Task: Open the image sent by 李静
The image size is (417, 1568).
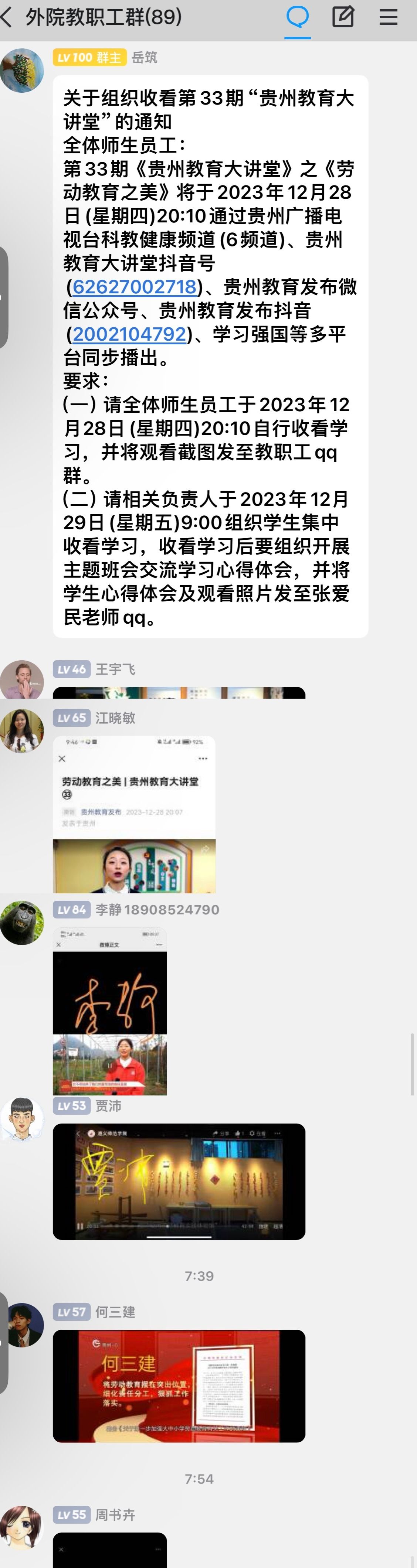Action: (109, 1011)
